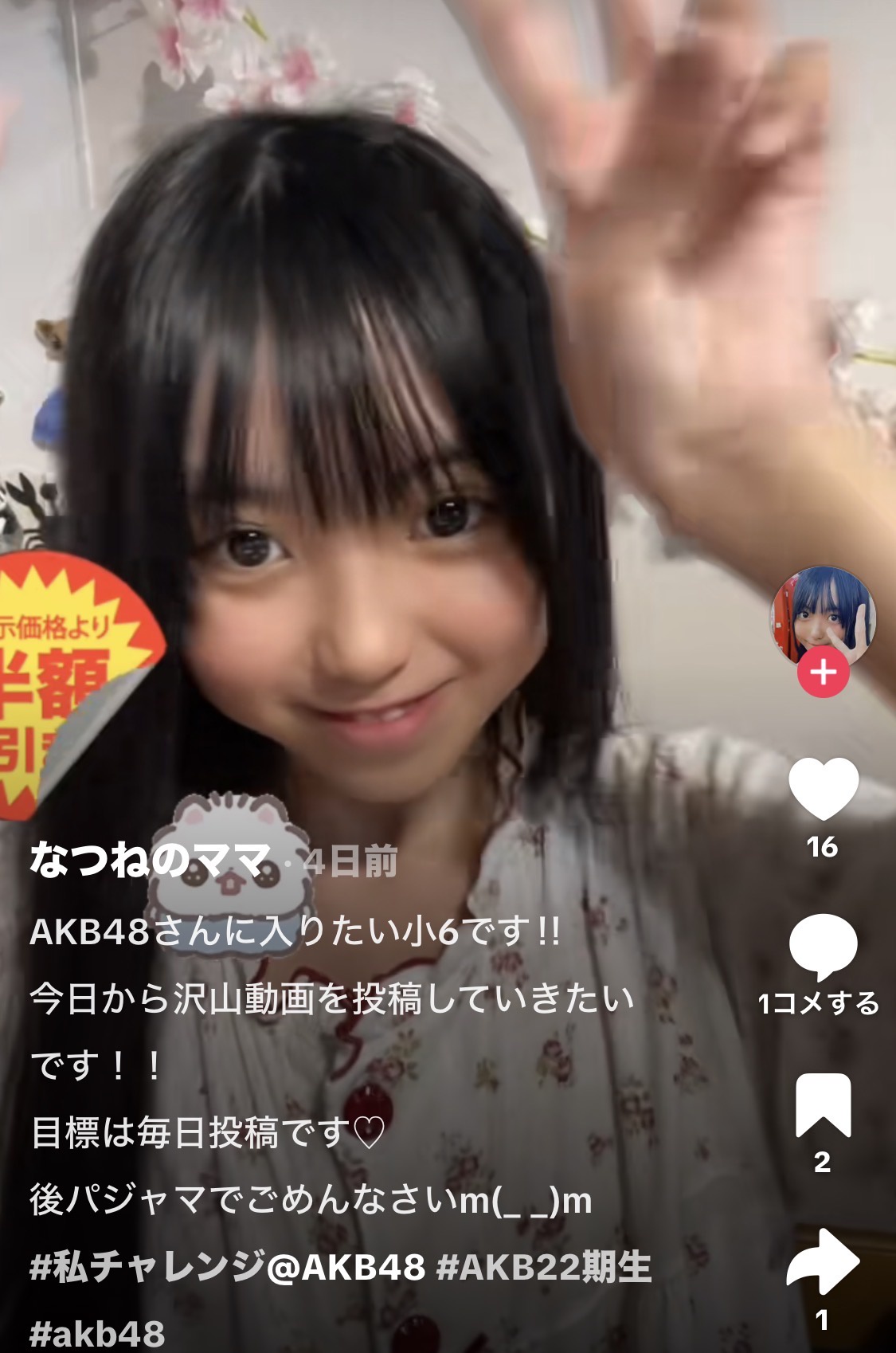Open なつねのママ username link
The height and width of the screenshot is (1353, 896).
pyautogui.click(x=151, y=861)
